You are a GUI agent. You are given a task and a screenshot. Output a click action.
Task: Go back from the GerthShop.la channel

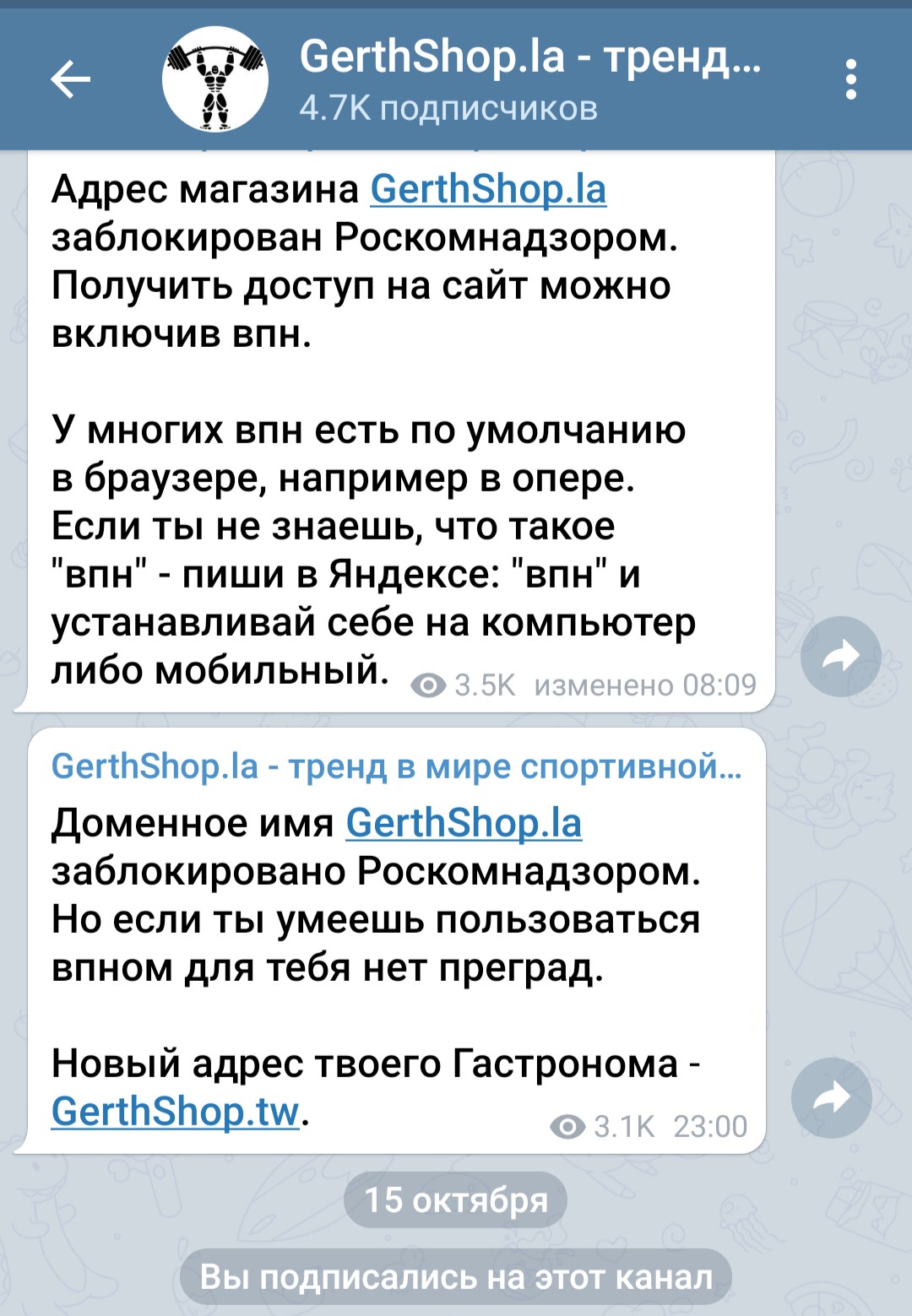(x=71, y=80)
